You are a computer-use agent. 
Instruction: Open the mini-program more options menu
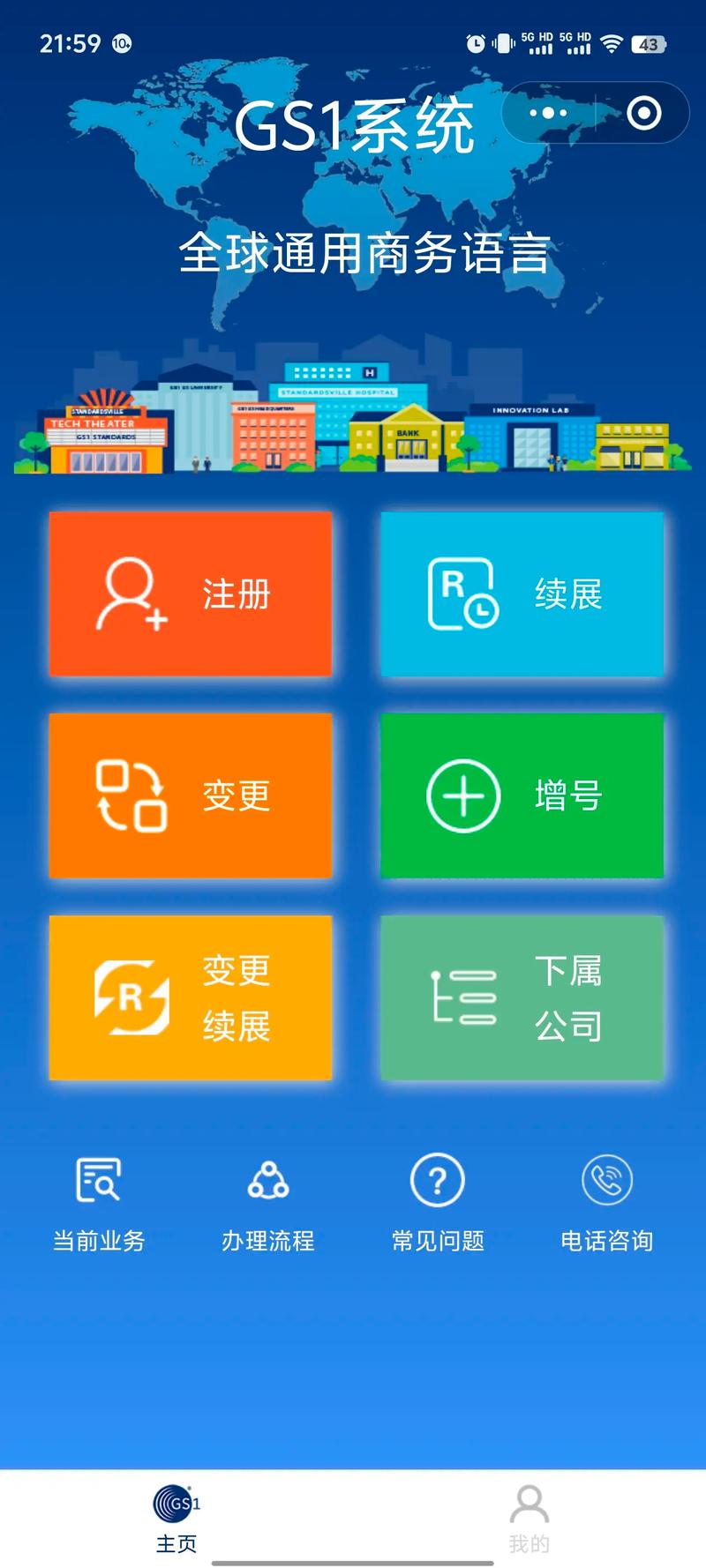pyautogui.click(x=548, y=113)
